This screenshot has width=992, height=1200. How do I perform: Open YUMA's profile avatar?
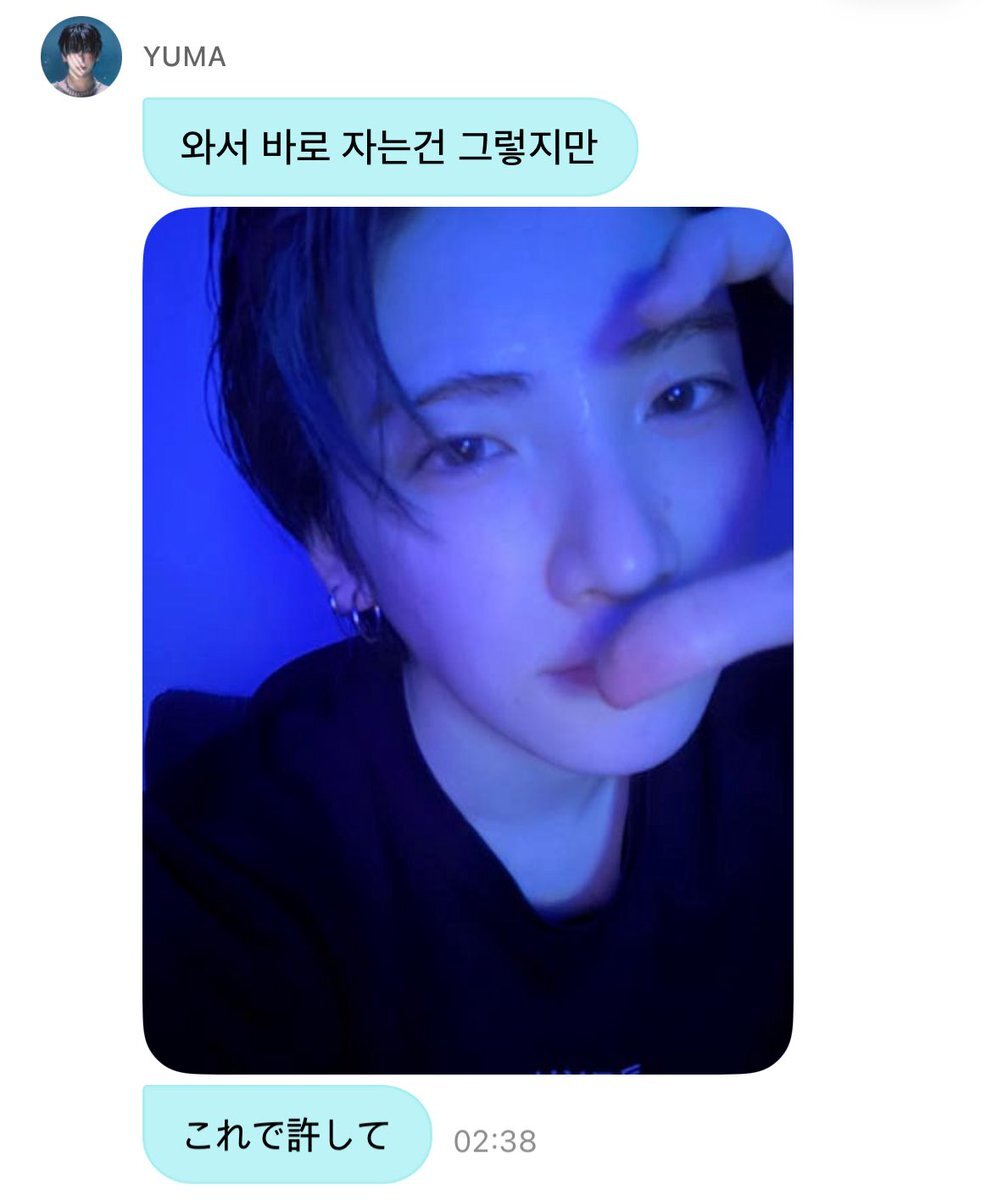81,57
